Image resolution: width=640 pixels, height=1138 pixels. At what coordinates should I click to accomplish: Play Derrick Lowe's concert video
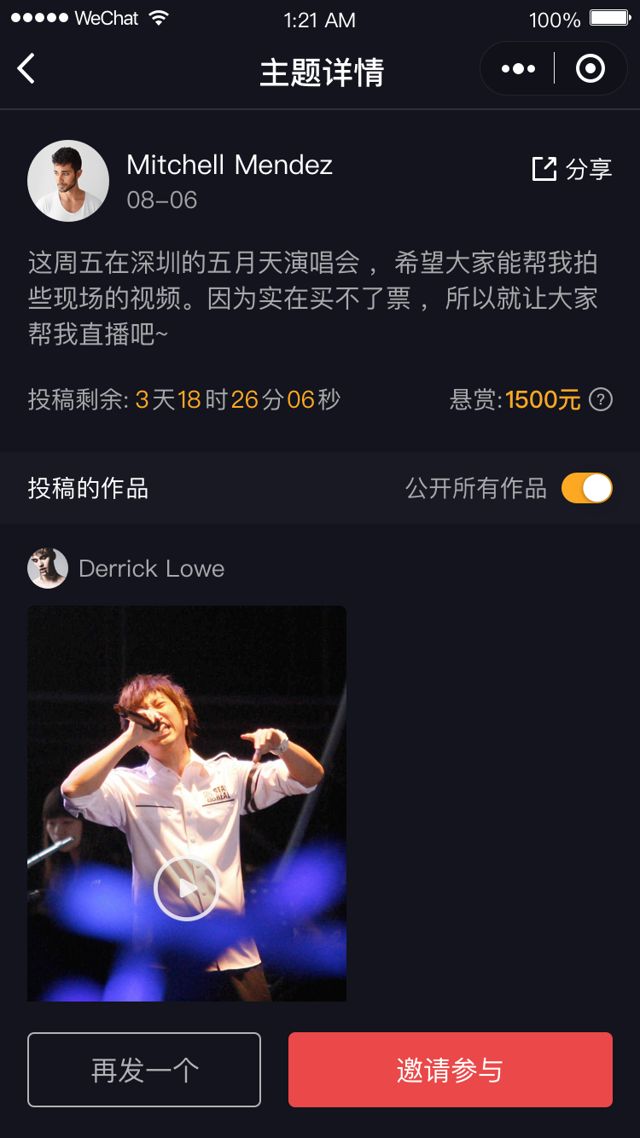(186, 887)
